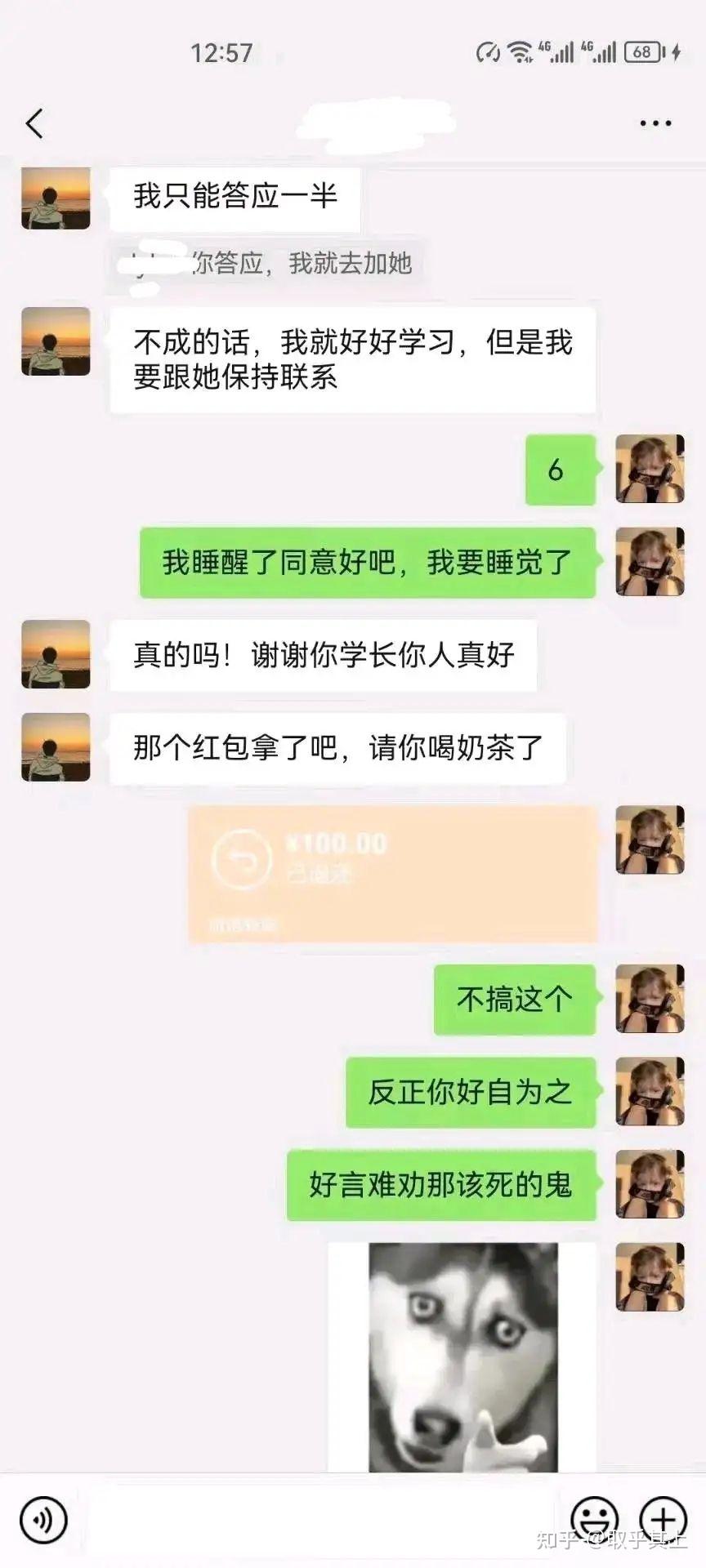Open own avatar beside the 6 message

(x=650, y=469)
